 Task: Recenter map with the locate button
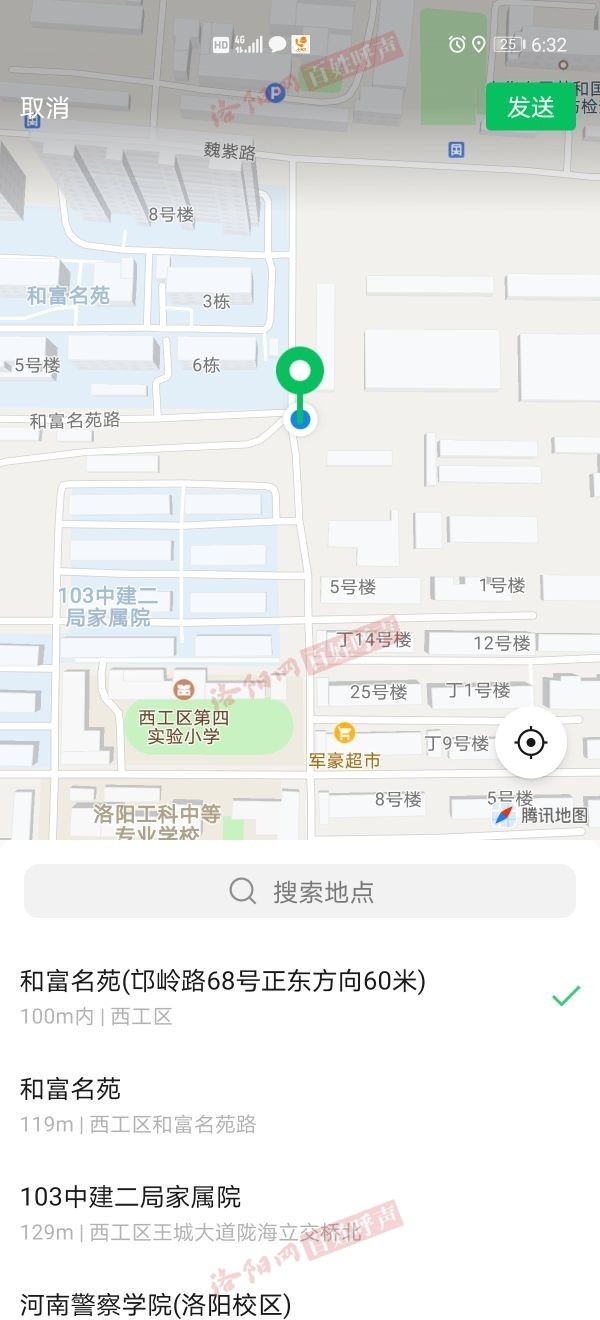pyautogui.click(x=531, y=743)
